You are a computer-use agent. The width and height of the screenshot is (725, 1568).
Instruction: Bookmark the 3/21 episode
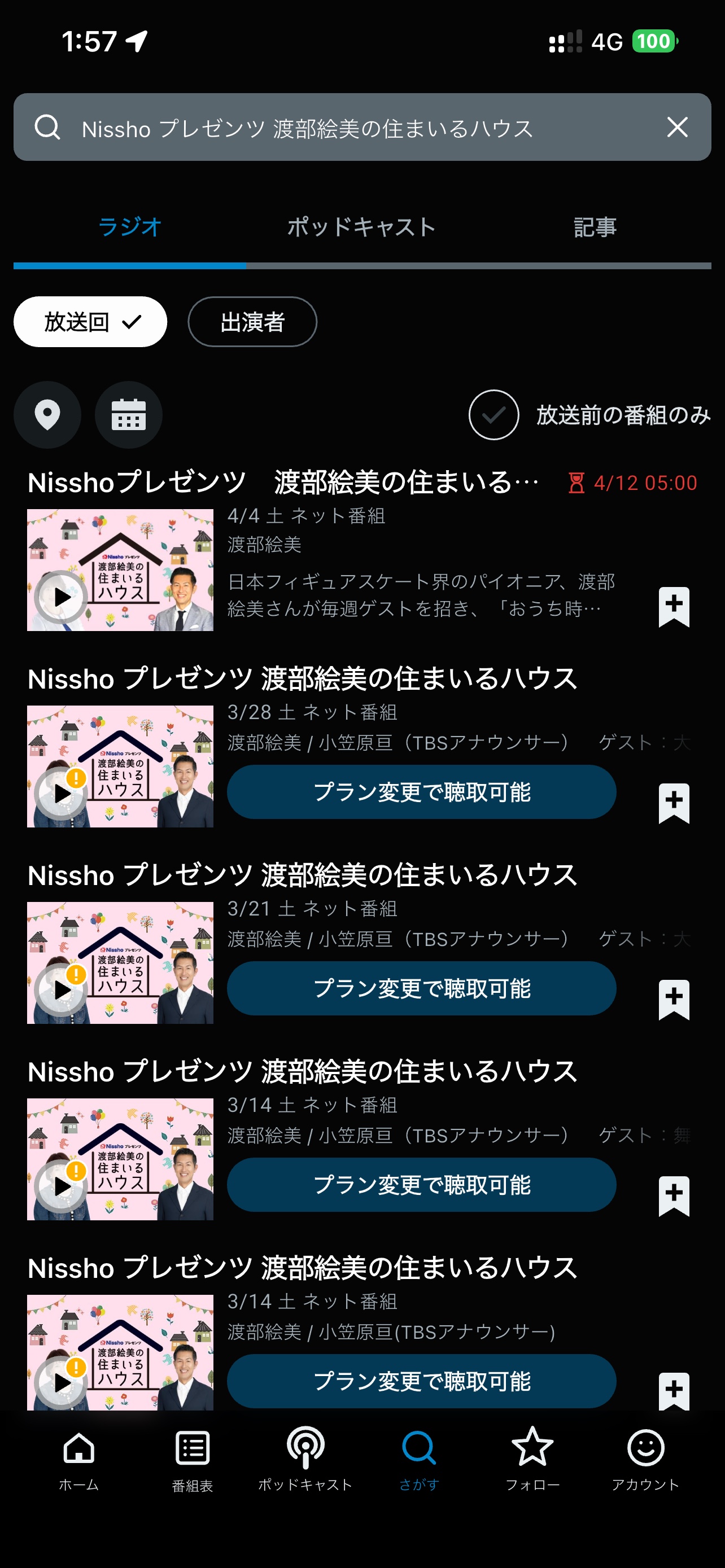pos(674,1000)
